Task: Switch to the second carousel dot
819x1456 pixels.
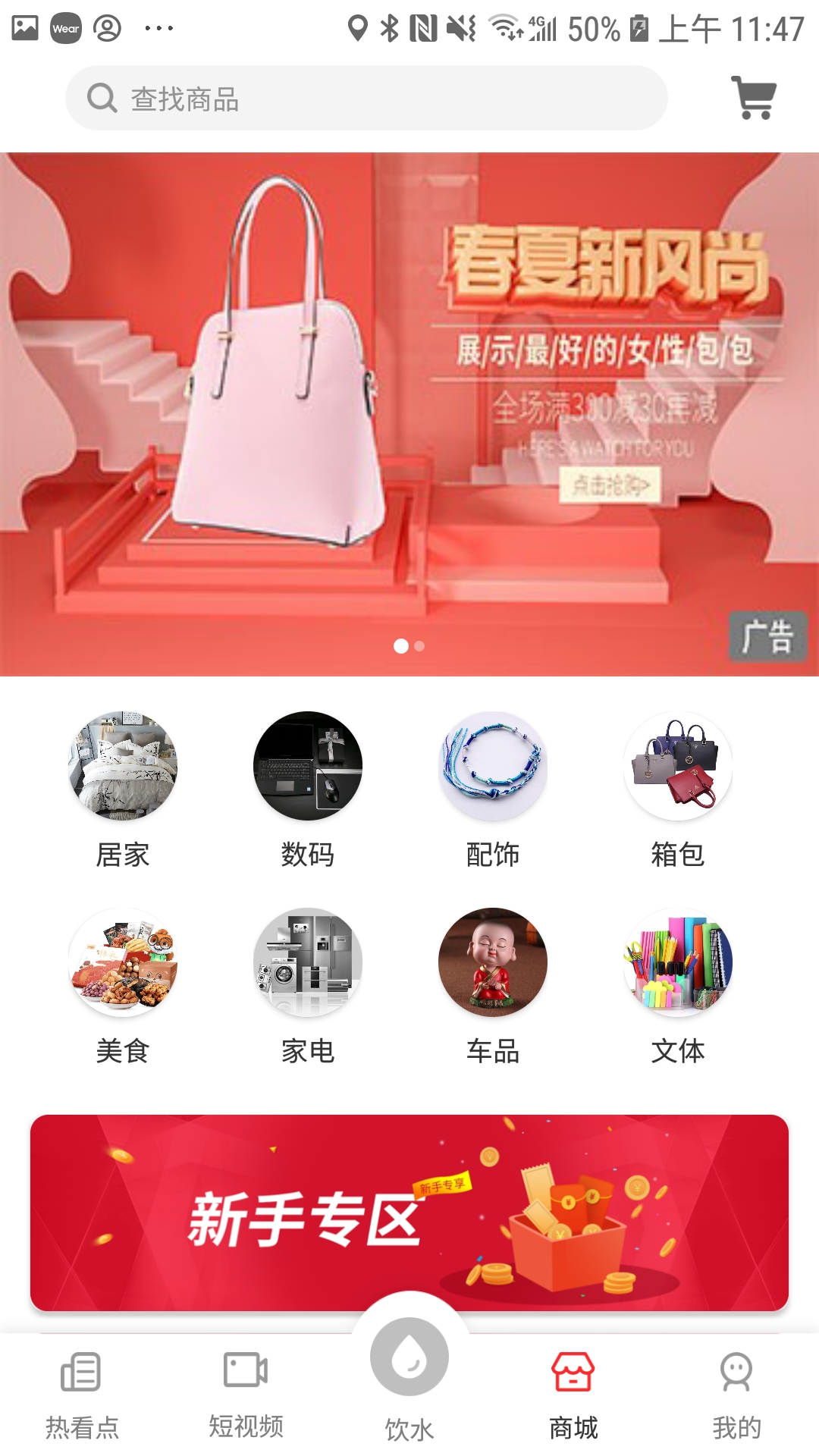Action: click(418, 646)
